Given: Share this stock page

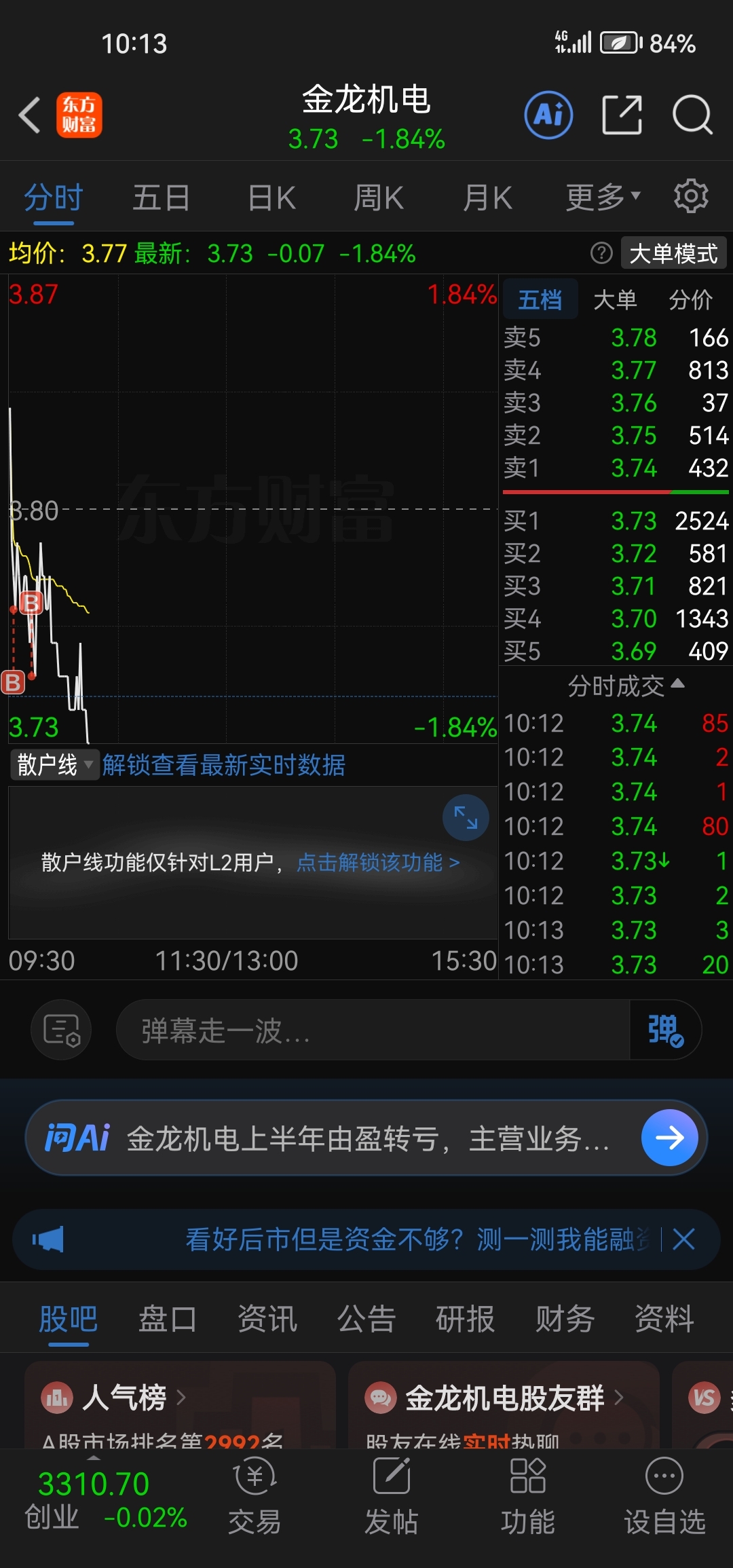Looking at the screenshot, I should [622, 115].
